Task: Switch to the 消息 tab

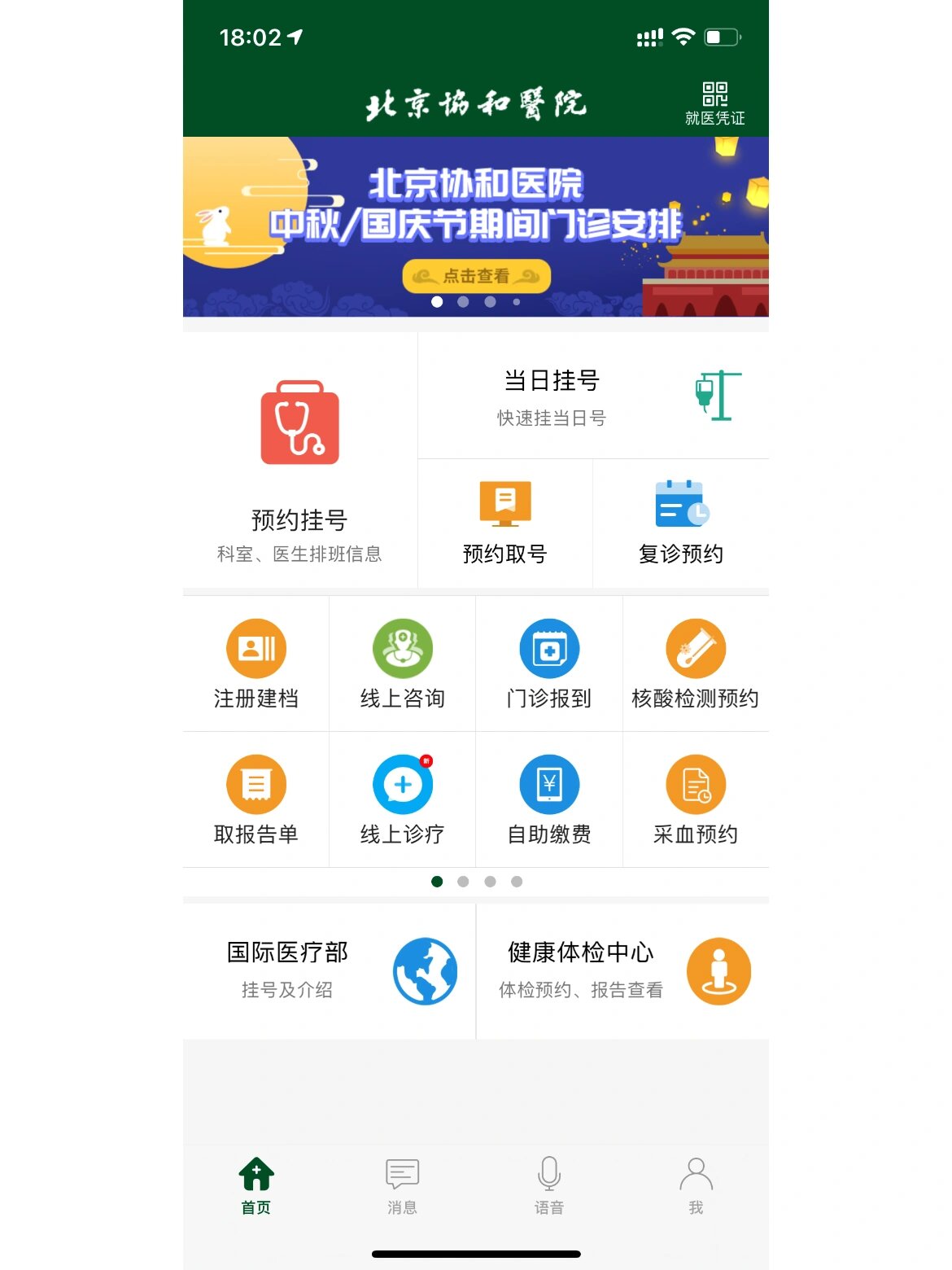Action: (402, 1185)
